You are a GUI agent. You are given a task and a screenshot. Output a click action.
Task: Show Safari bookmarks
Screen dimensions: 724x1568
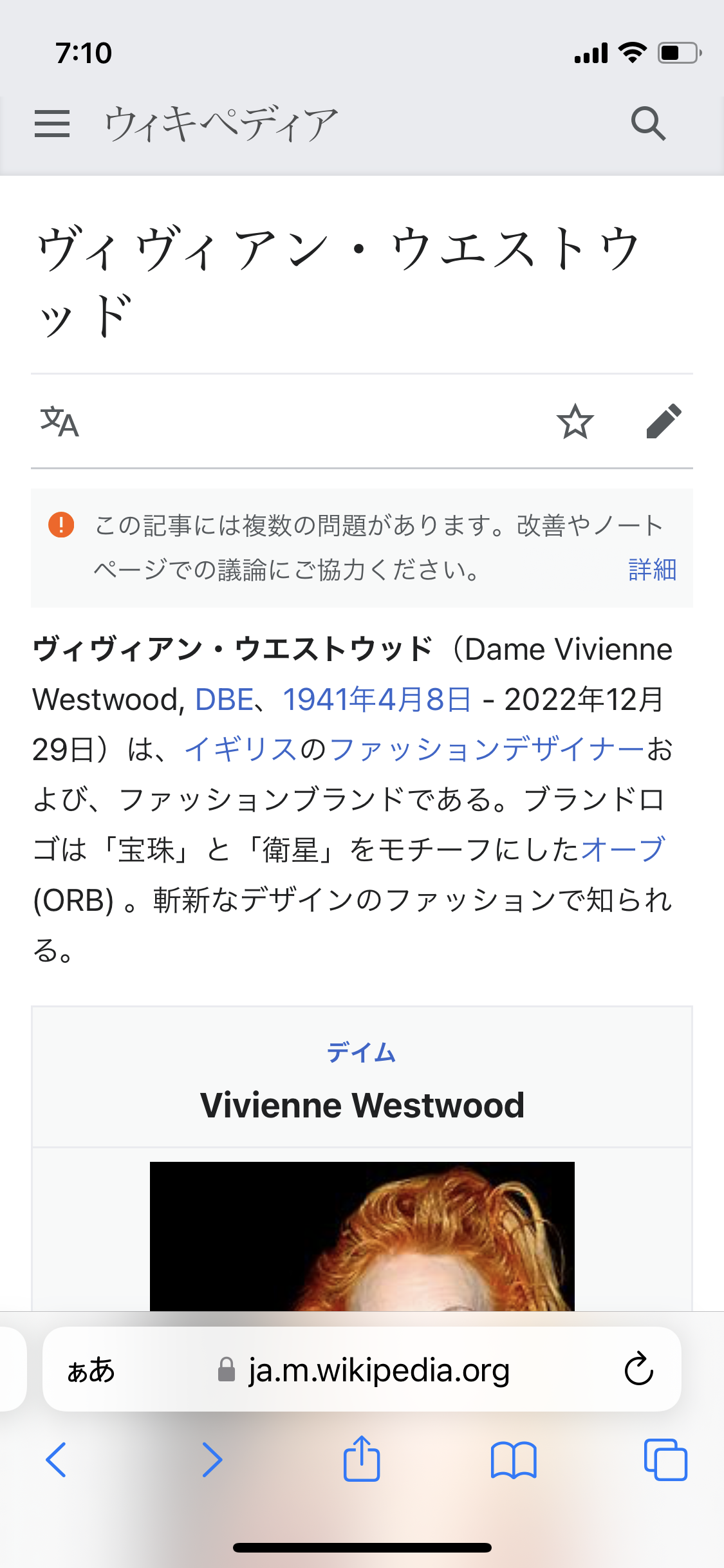point(513,1460)
